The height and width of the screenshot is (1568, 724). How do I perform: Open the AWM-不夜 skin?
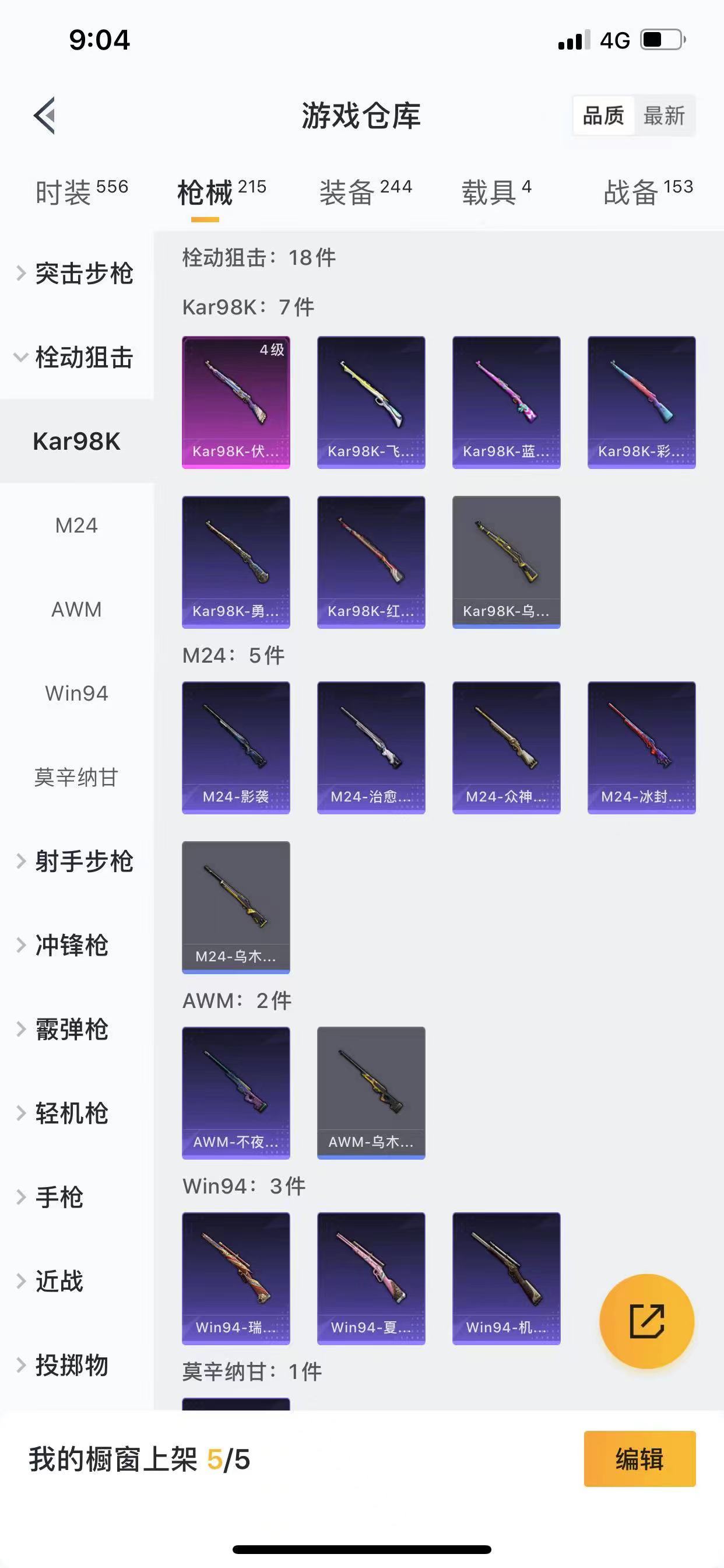(236, 1093)
